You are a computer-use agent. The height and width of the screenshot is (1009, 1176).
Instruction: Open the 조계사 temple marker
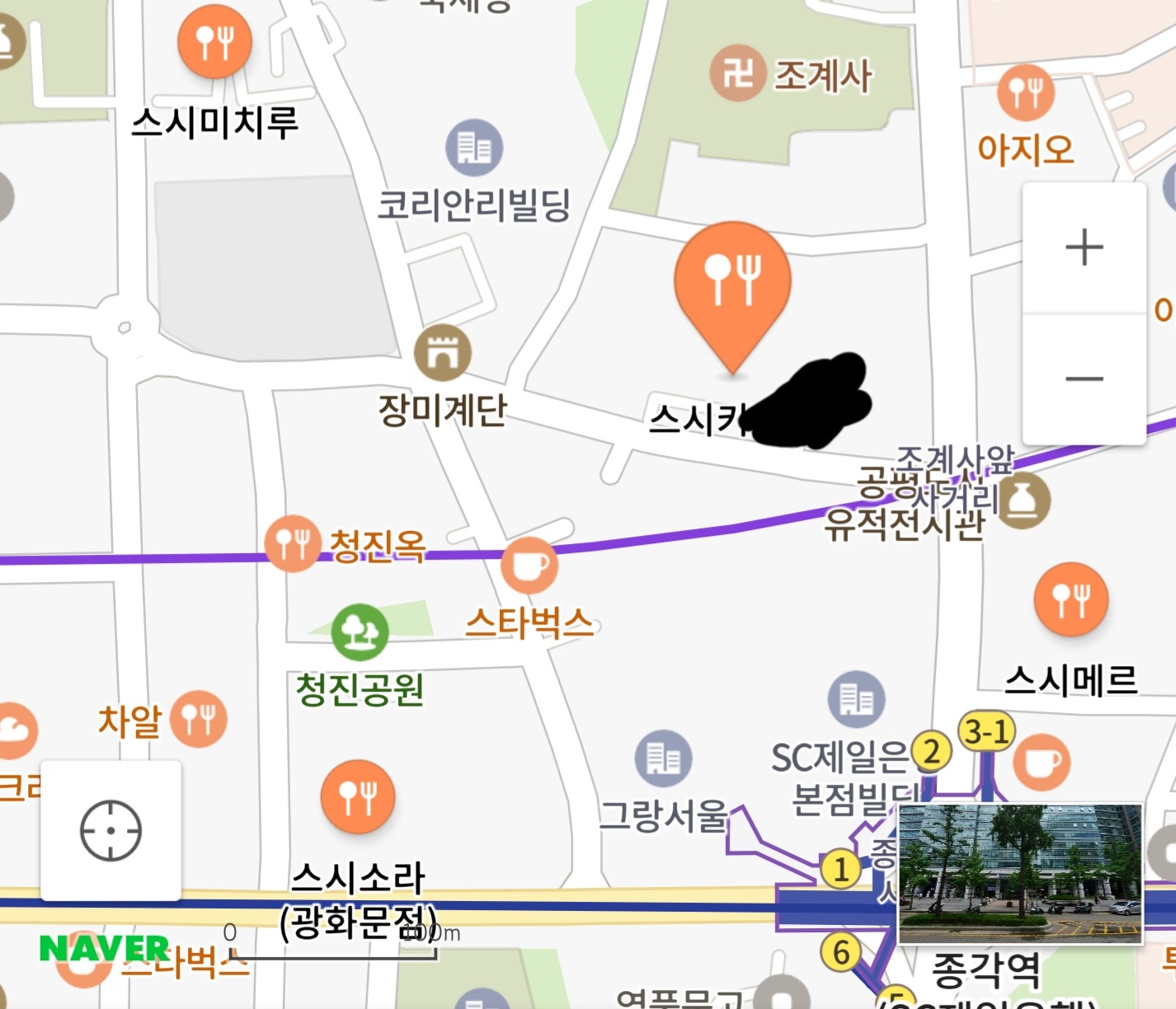[x=738, y=73]
